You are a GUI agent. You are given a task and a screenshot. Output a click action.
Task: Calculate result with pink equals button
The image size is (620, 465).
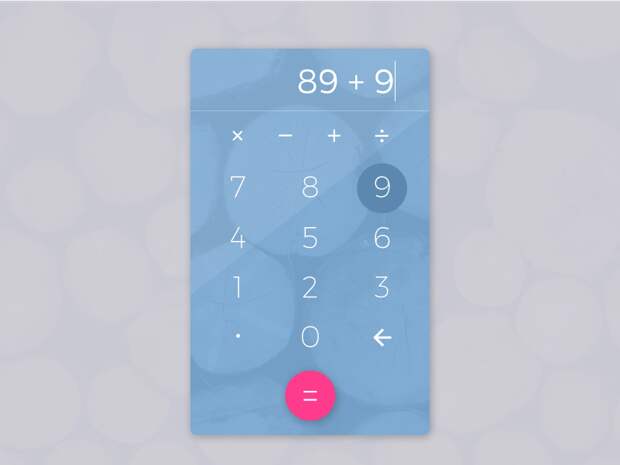pyautogui.click(x=310, y=395)
